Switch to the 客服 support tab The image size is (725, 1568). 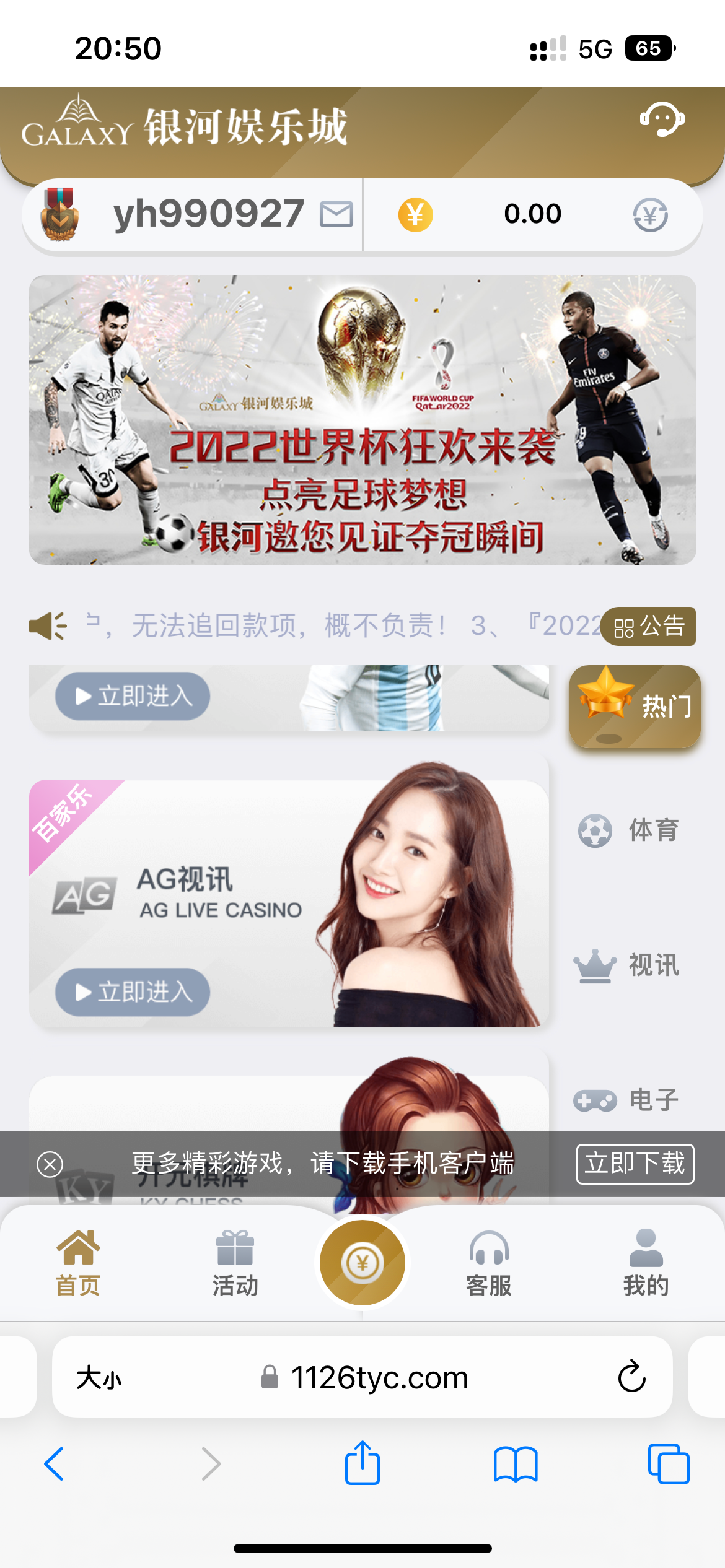489,1263
